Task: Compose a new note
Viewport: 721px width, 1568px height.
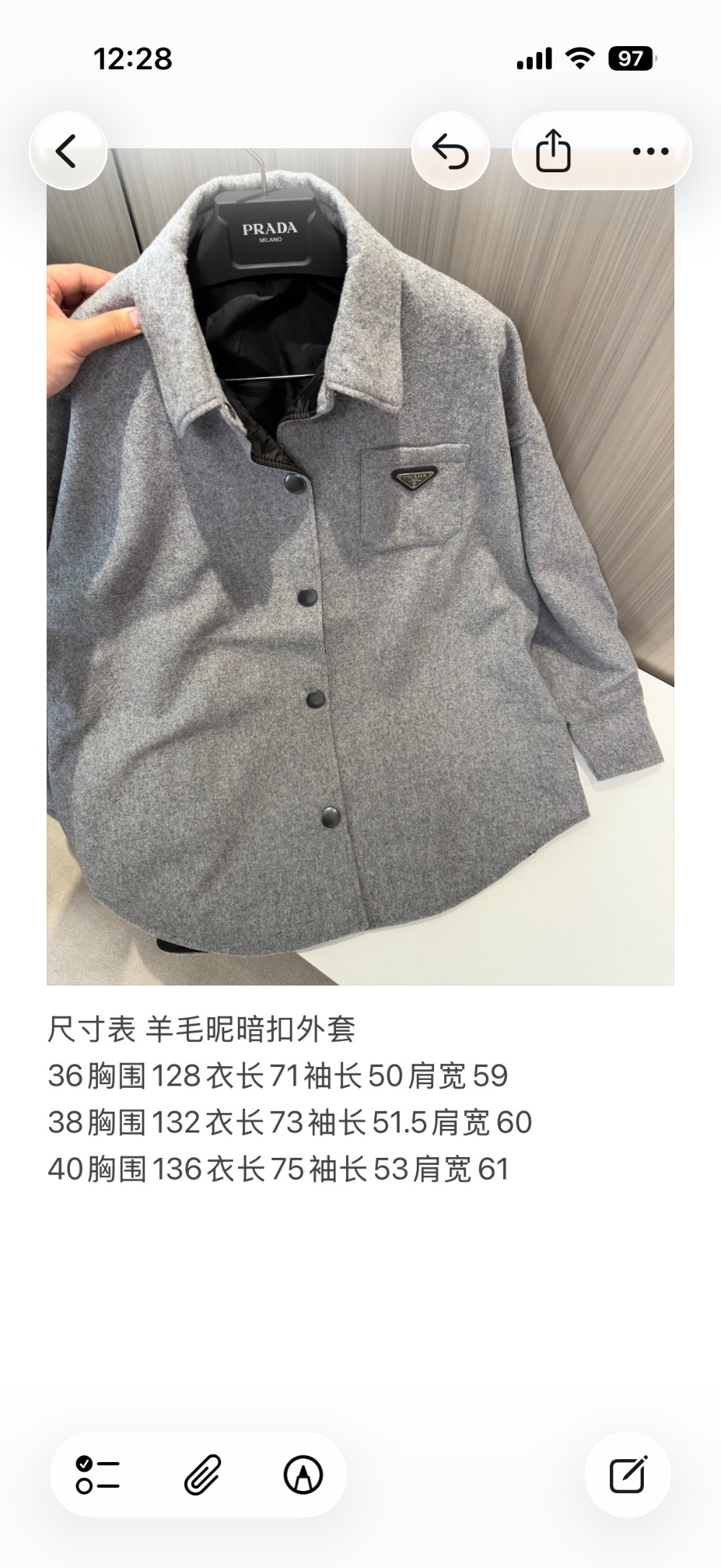Action: click(628, 1475)
